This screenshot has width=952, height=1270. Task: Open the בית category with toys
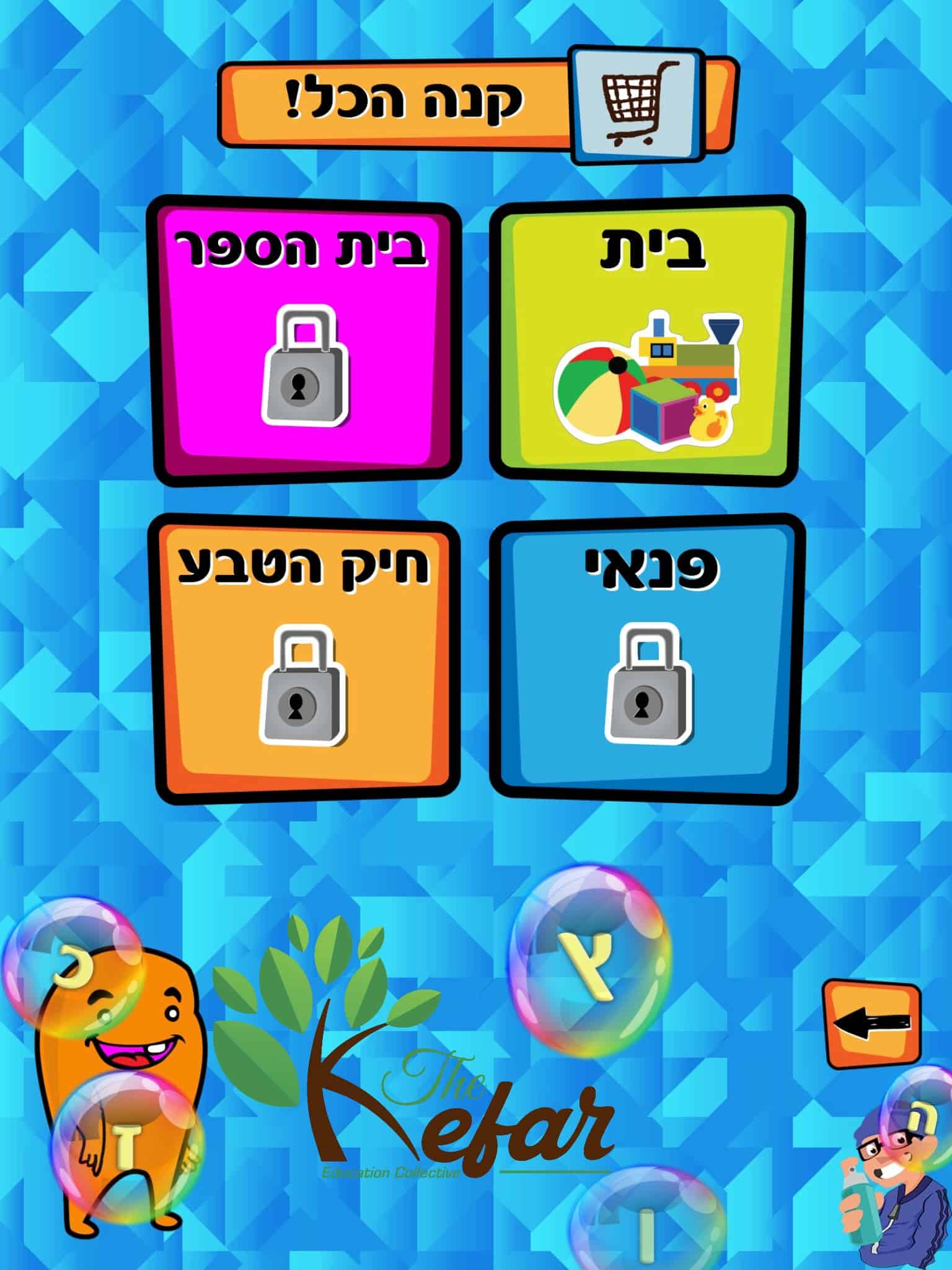(x=646, y=339)
